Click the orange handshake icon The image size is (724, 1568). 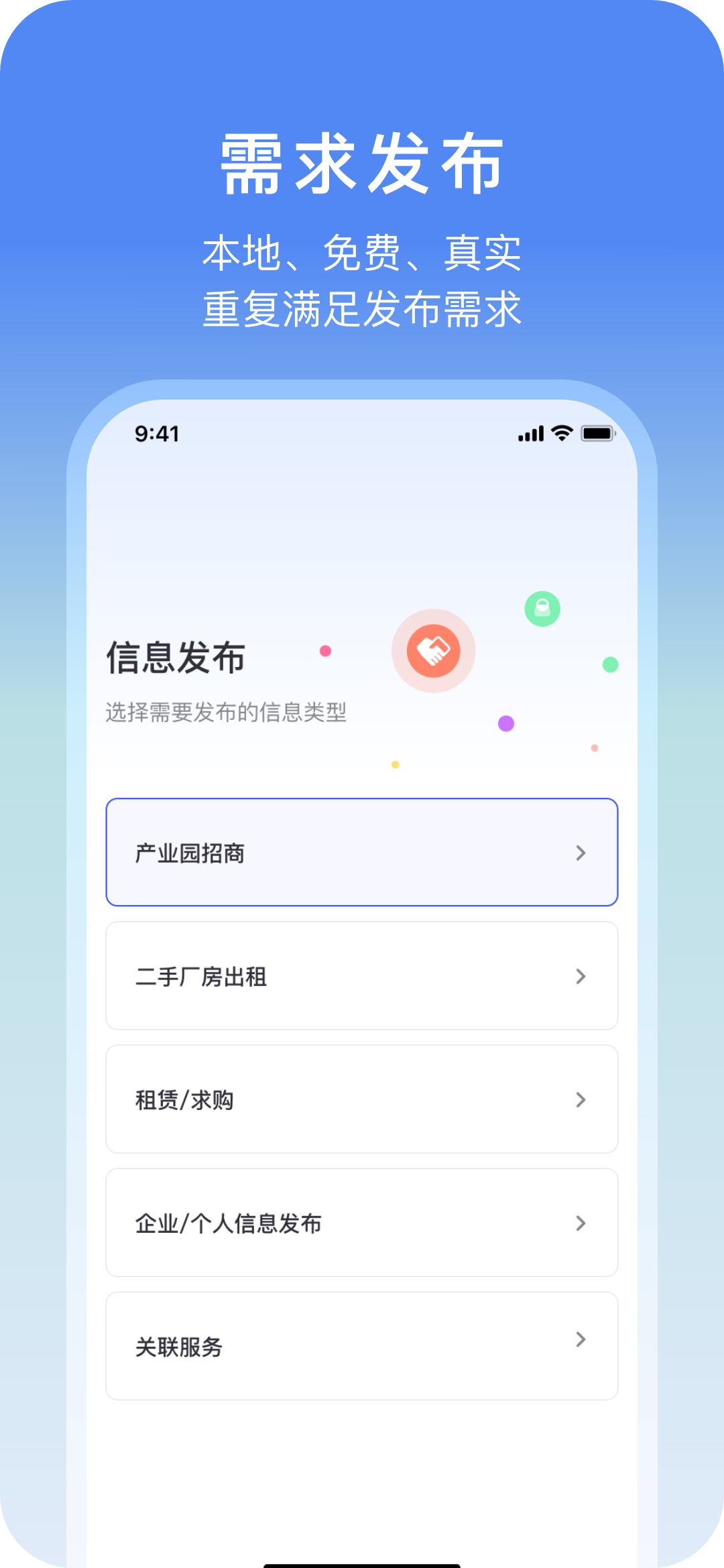click(434, 650)
